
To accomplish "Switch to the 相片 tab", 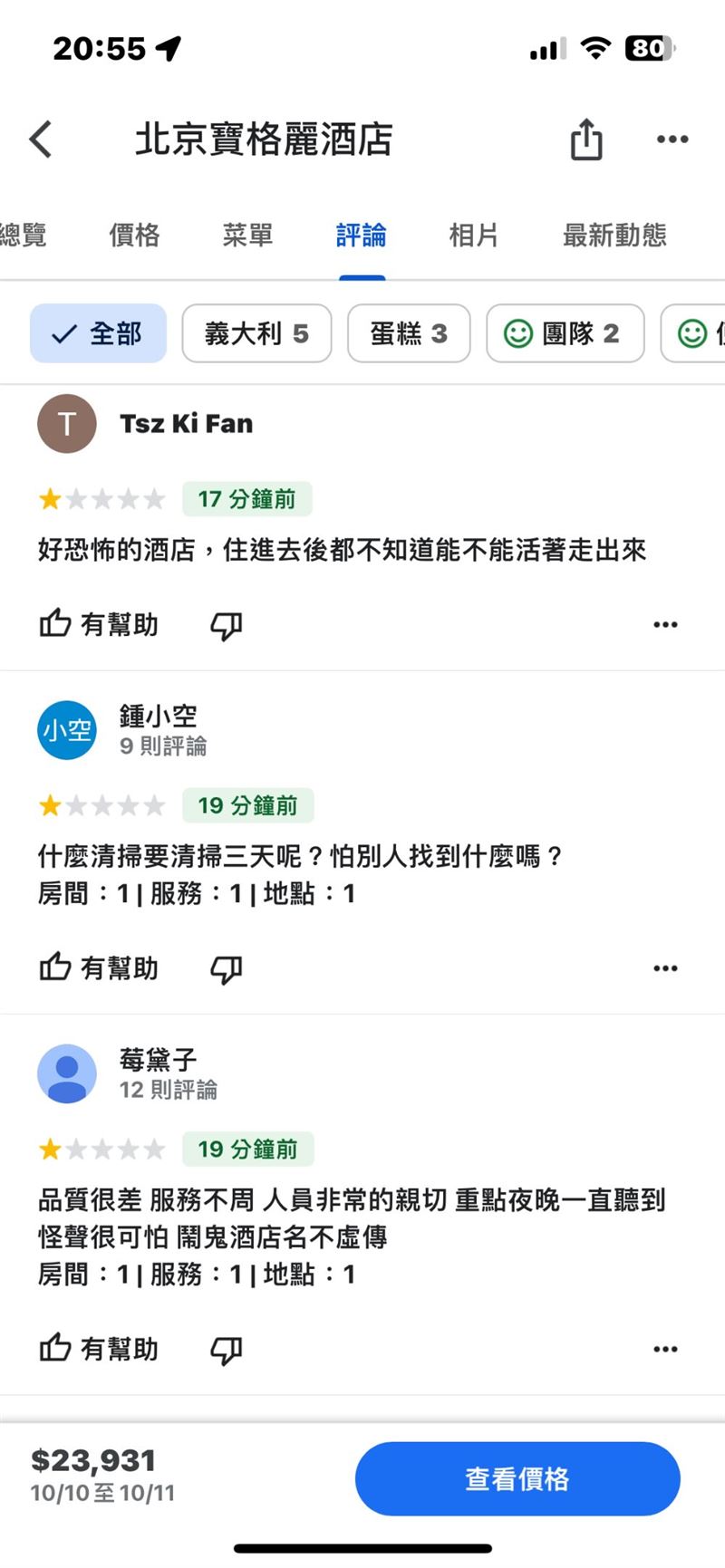I will (474, 235).
